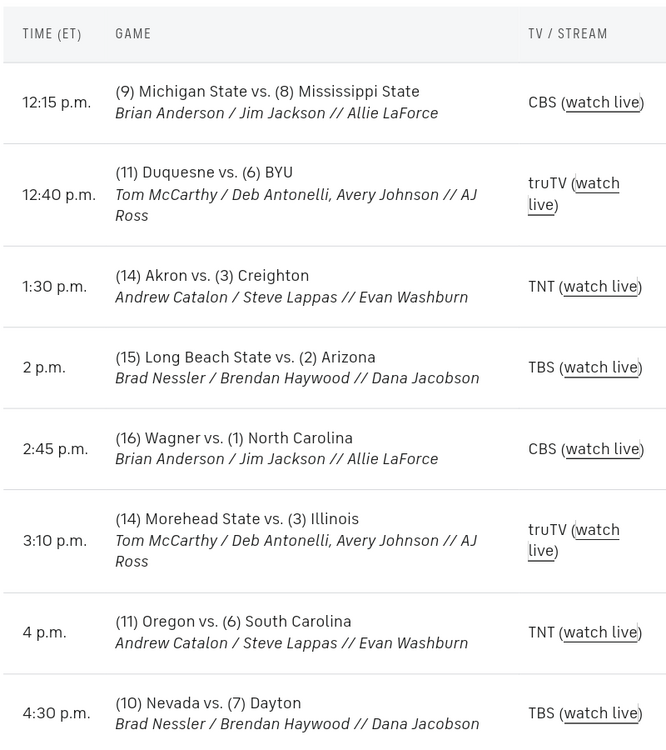Open watch live link for Michigan State game

602,103
